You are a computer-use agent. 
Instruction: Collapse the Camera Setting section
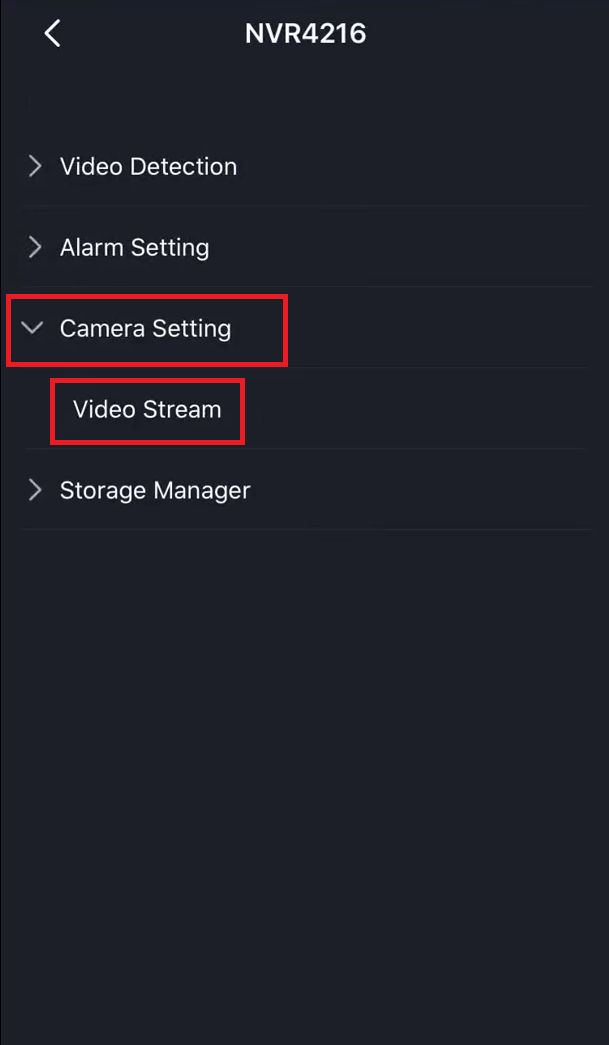point(145,328)
